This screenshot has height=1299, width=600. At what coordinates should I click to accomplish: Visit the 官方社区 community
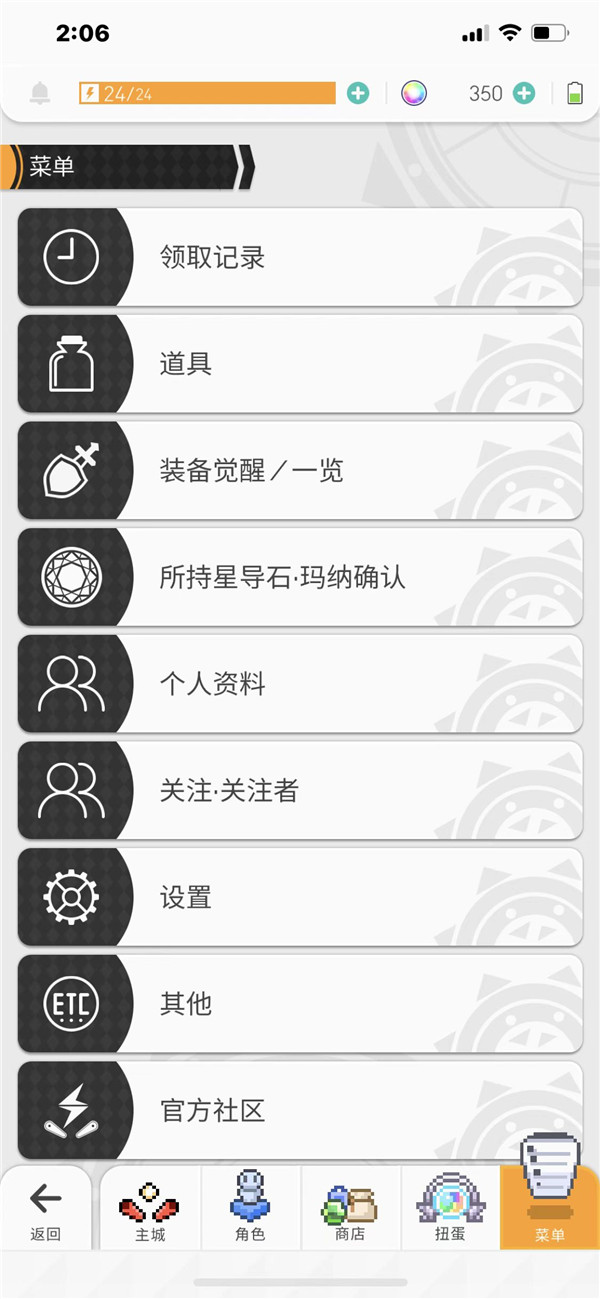tap(300, 1110)
